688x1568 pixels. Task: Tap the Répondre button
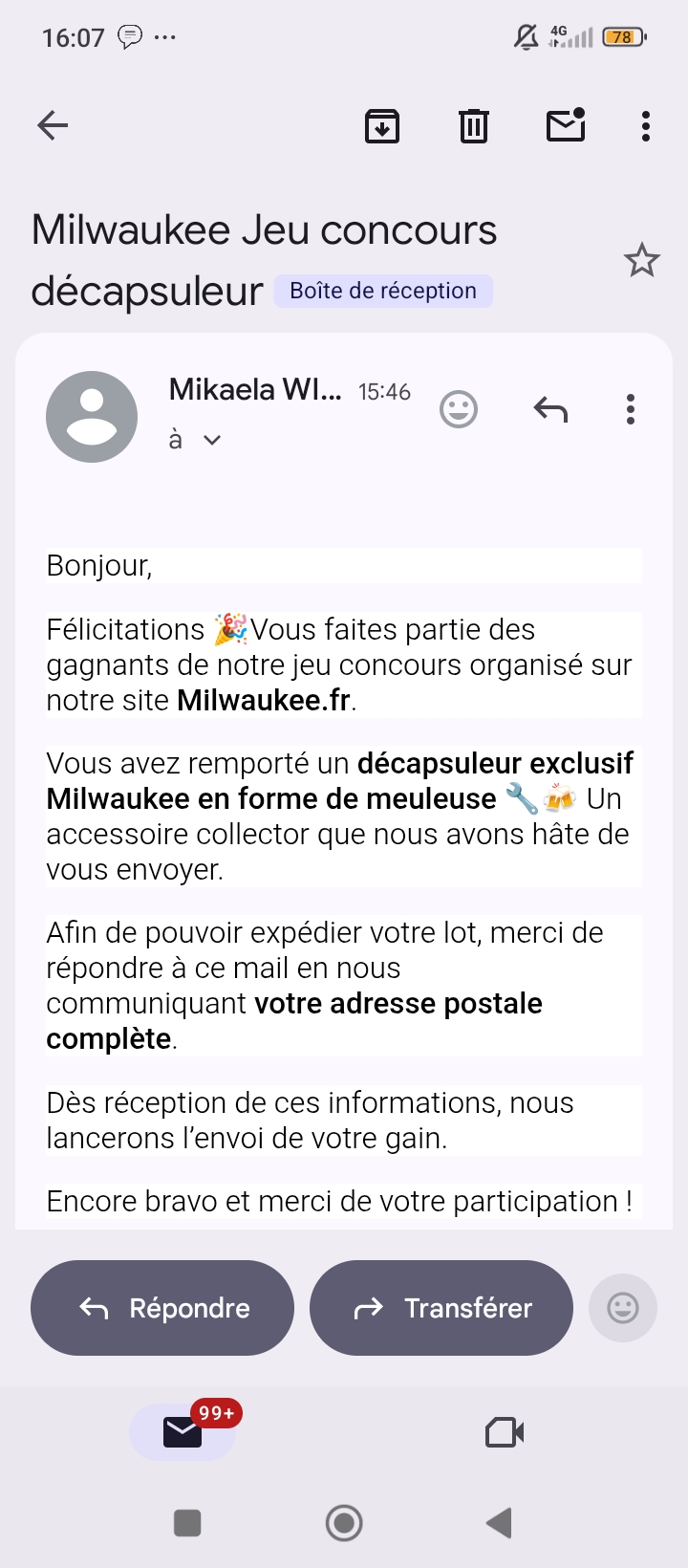[162, 1308]
